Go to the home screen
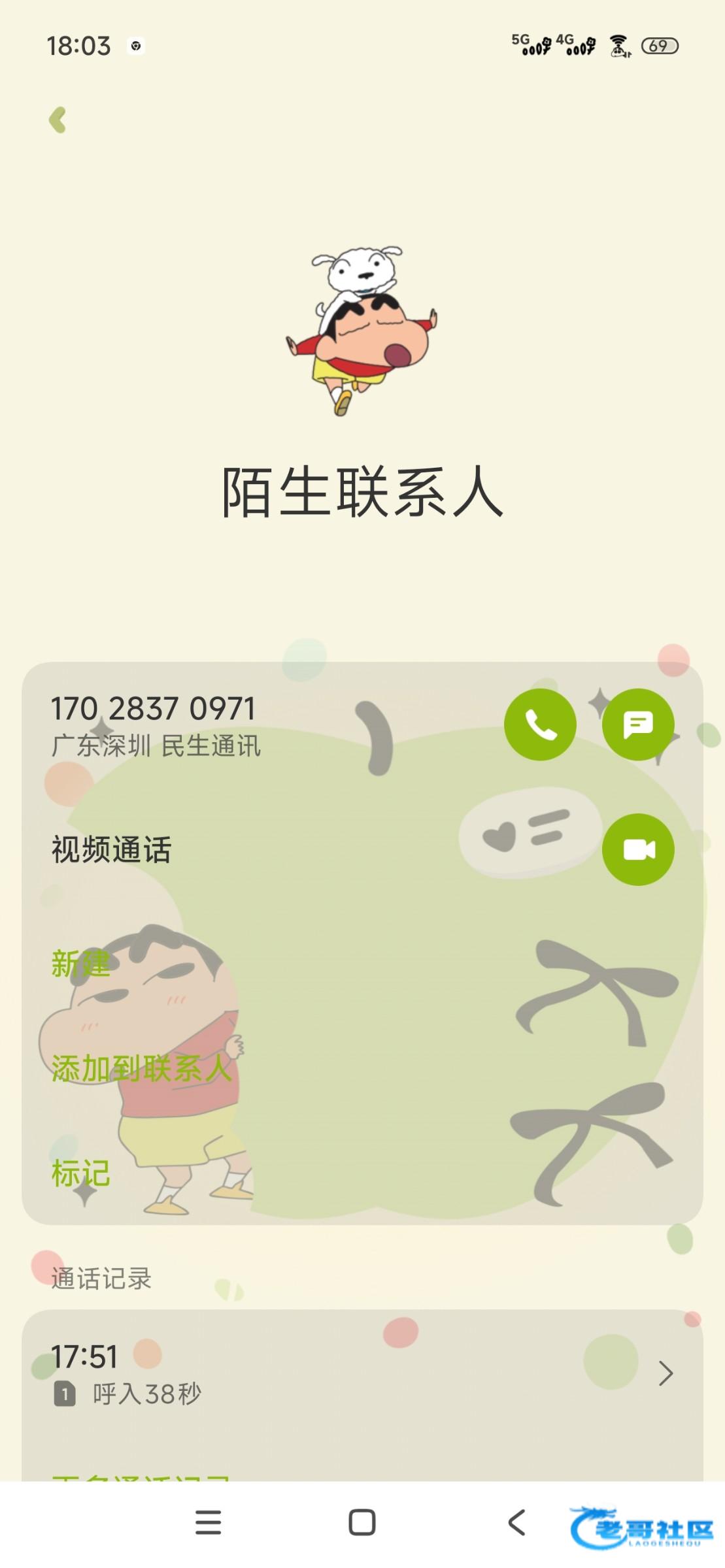 [362, 1522]
